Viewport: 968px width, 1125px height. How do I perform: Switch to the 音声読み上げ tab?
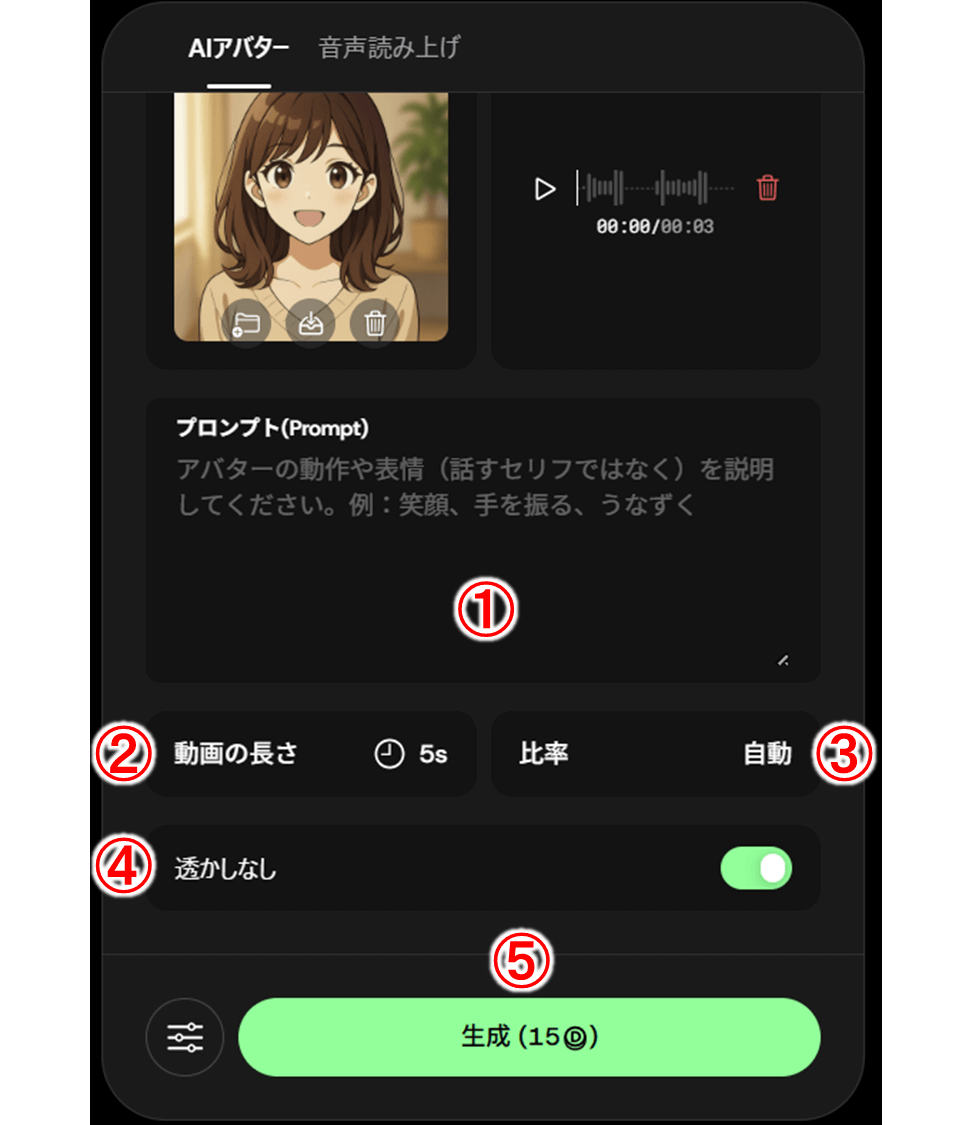389,47
